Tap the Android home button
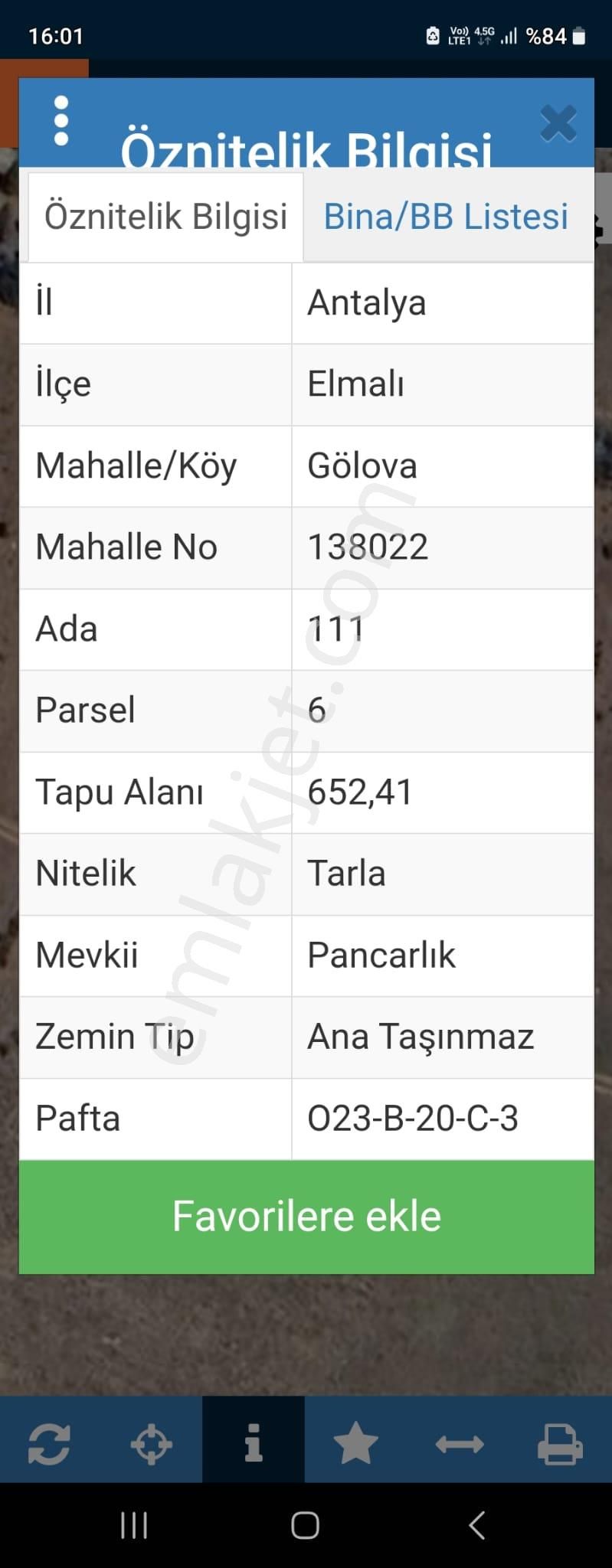The height and width of the screenshot is (1568, 612). click(305, 1525)
